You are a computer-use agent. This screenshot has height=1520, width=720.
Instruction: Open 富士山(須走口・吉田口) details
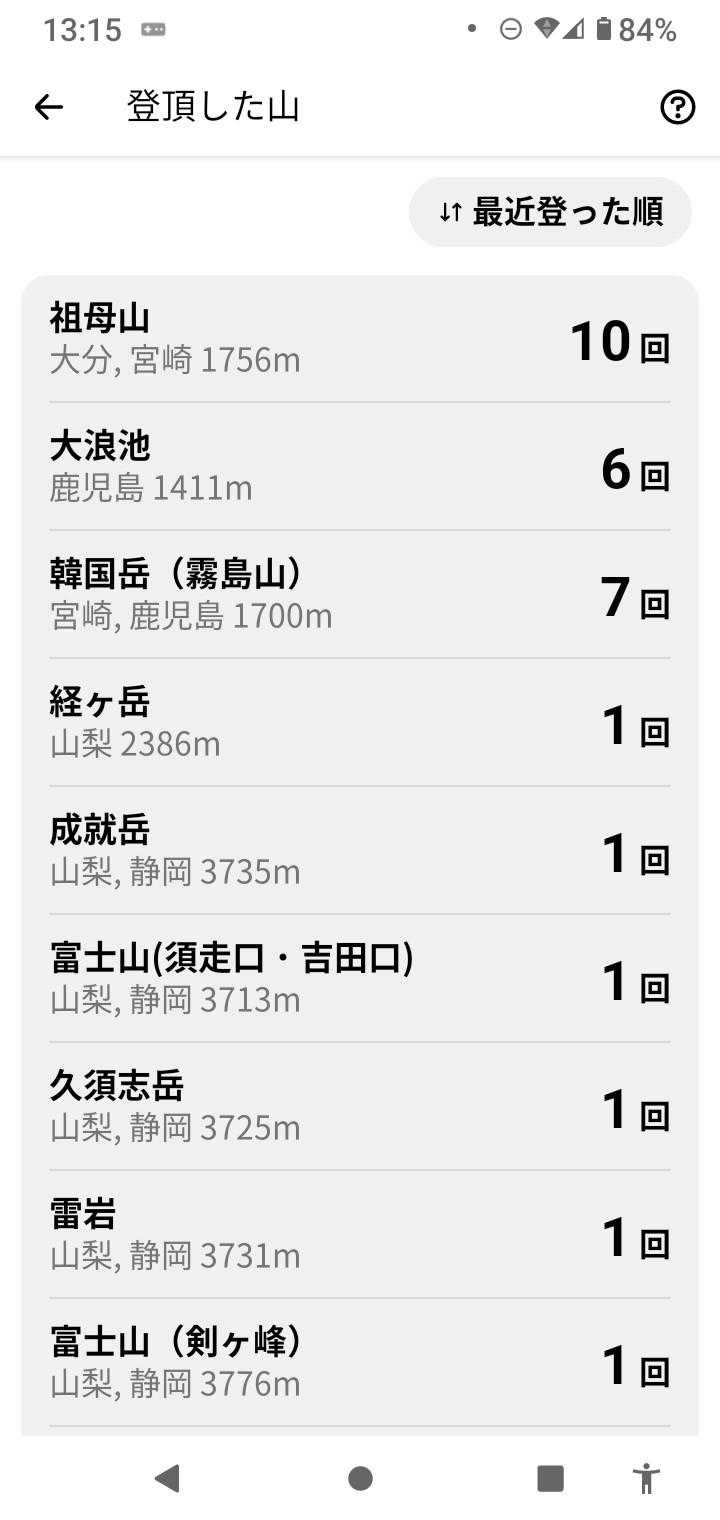click(360, 979)
